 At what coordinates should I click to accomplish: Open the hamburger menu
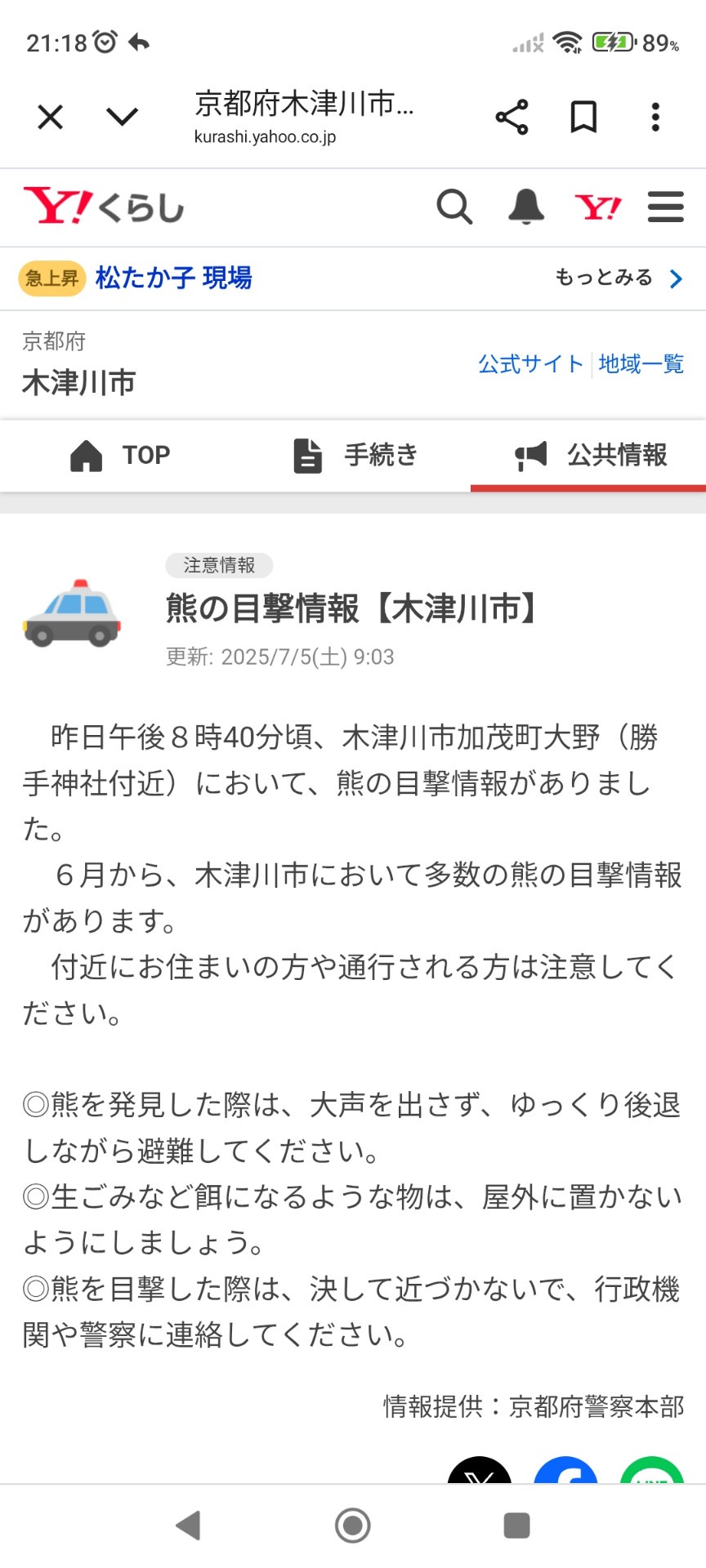tap(666, 207)
